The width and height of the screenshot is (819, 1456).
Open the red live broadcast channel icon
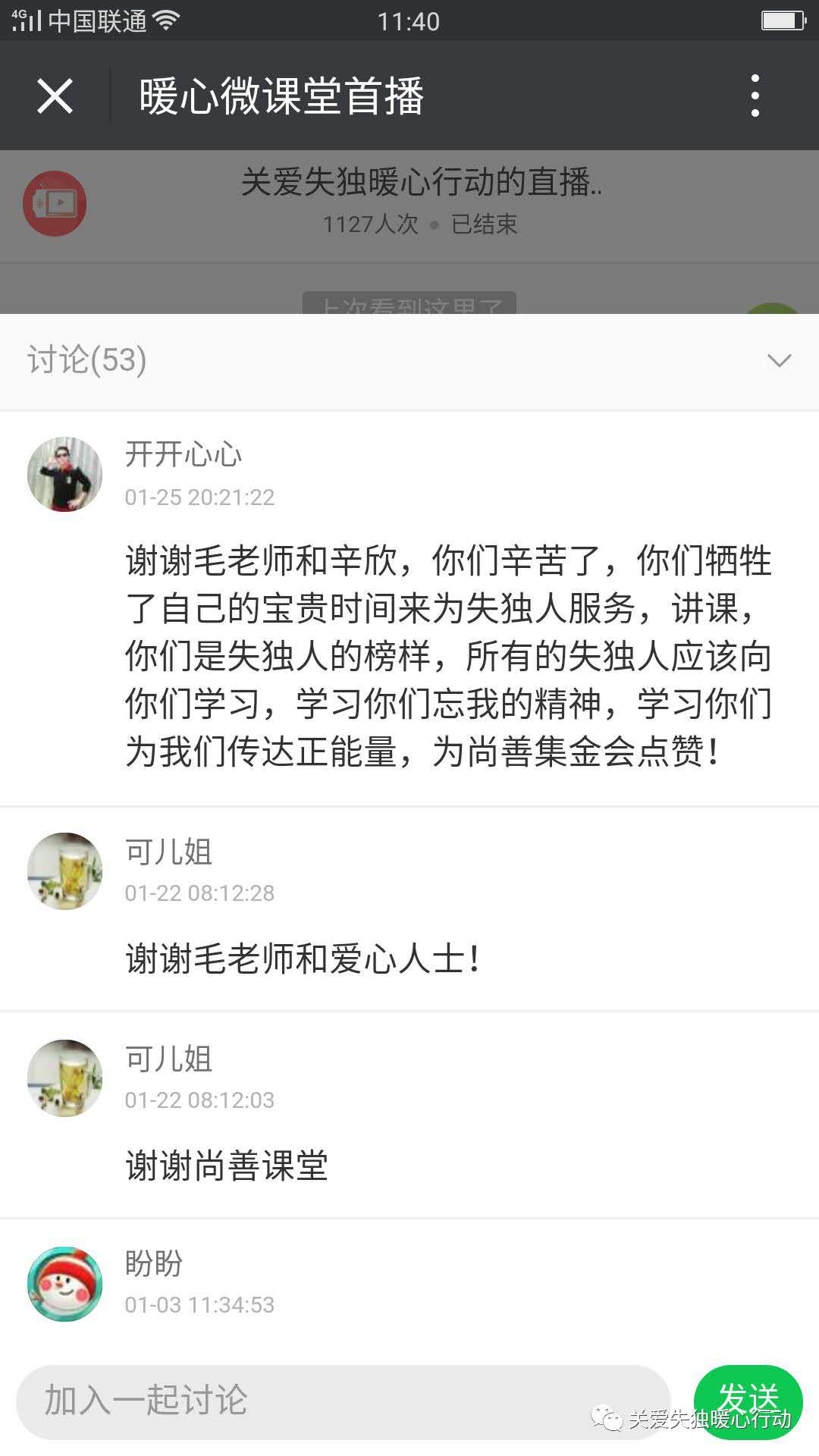(55, 203)
